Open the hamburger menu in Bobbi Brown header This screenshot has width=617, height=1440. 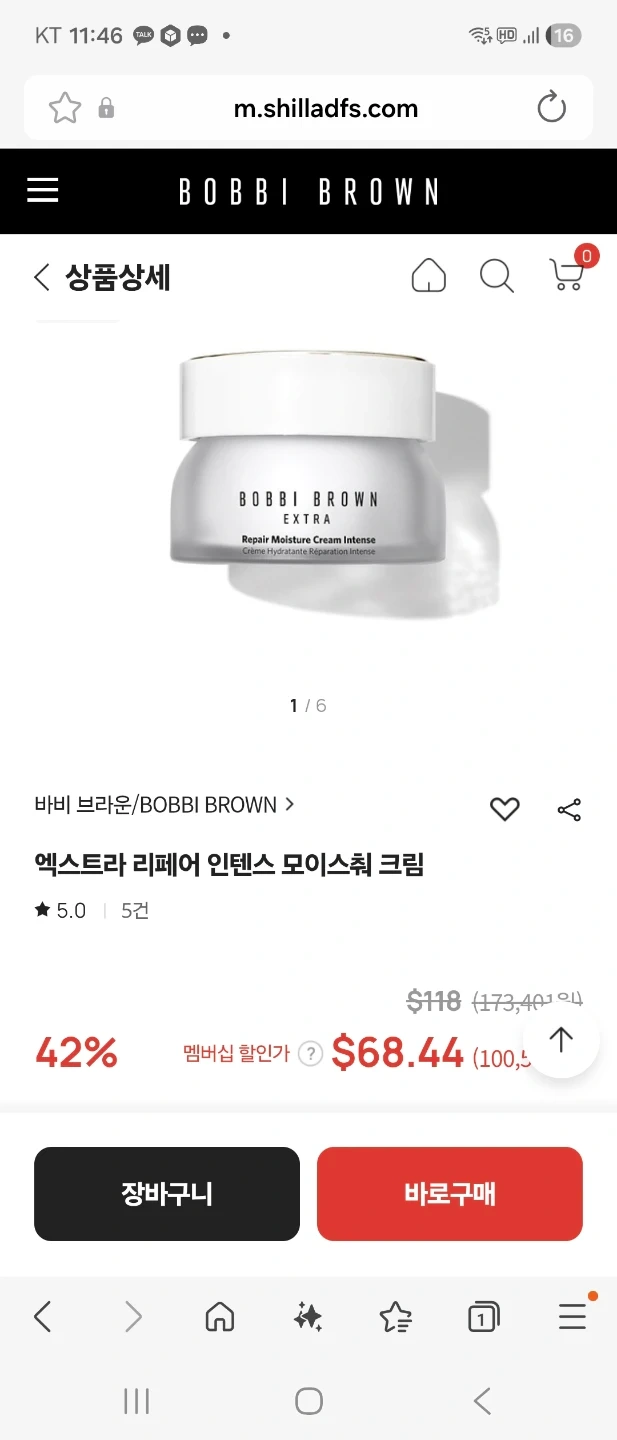43,190
